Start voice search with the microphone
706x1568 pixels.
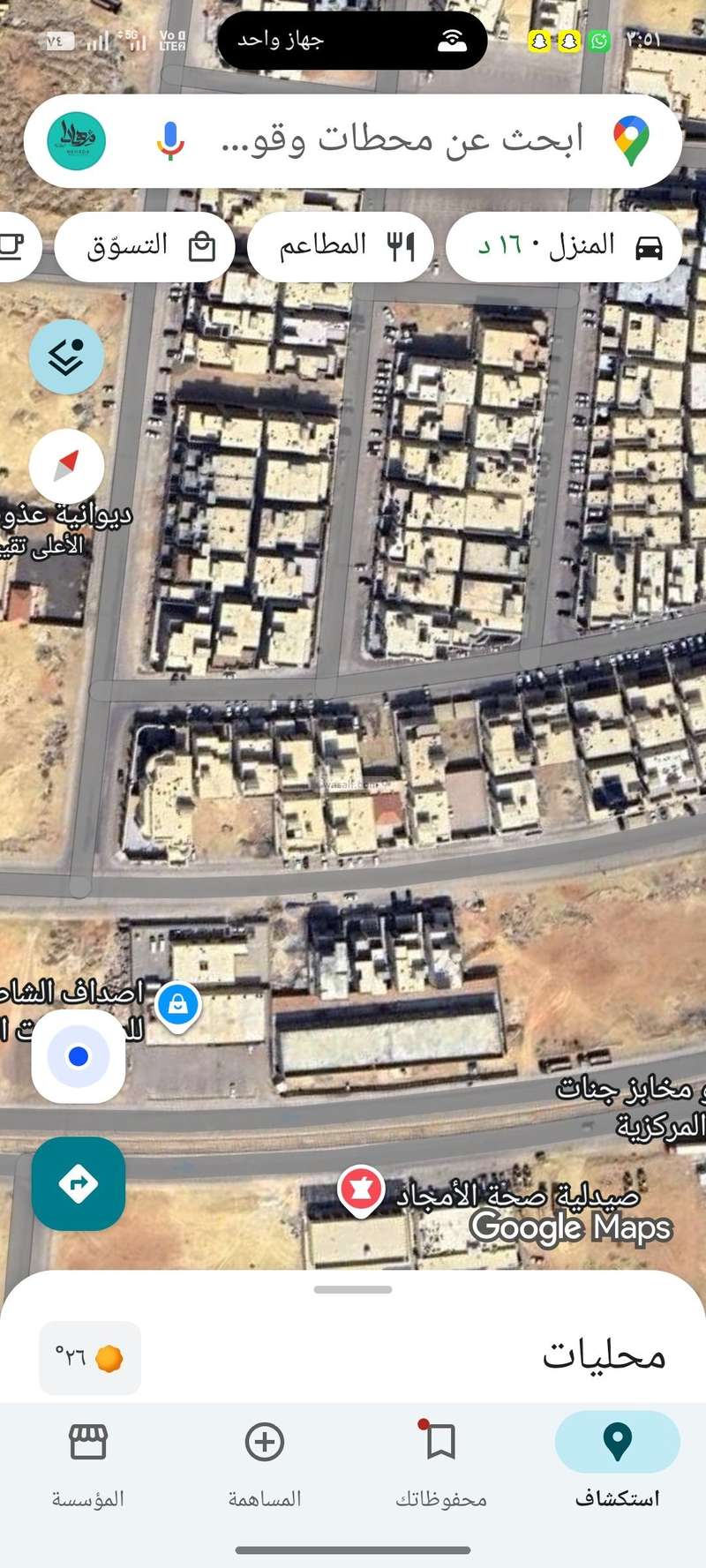[170, 140]
